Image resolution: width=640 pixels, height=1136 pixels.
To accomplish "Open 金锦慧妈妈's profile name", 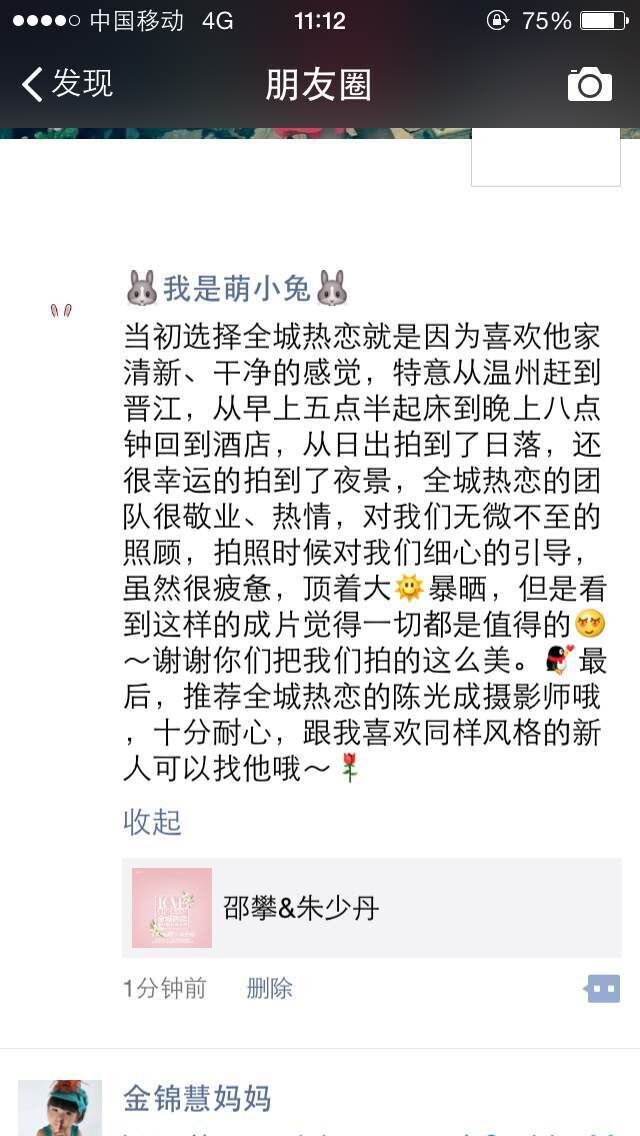I will coord(197,1098).
